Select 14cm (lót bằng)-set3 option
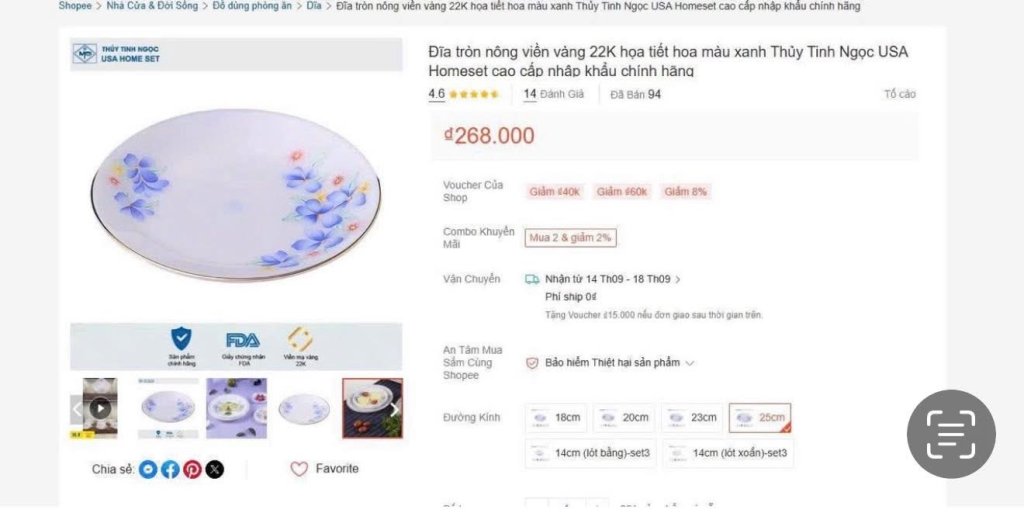The height and width of the screenshot is (513, 1024). click(590, 453)
